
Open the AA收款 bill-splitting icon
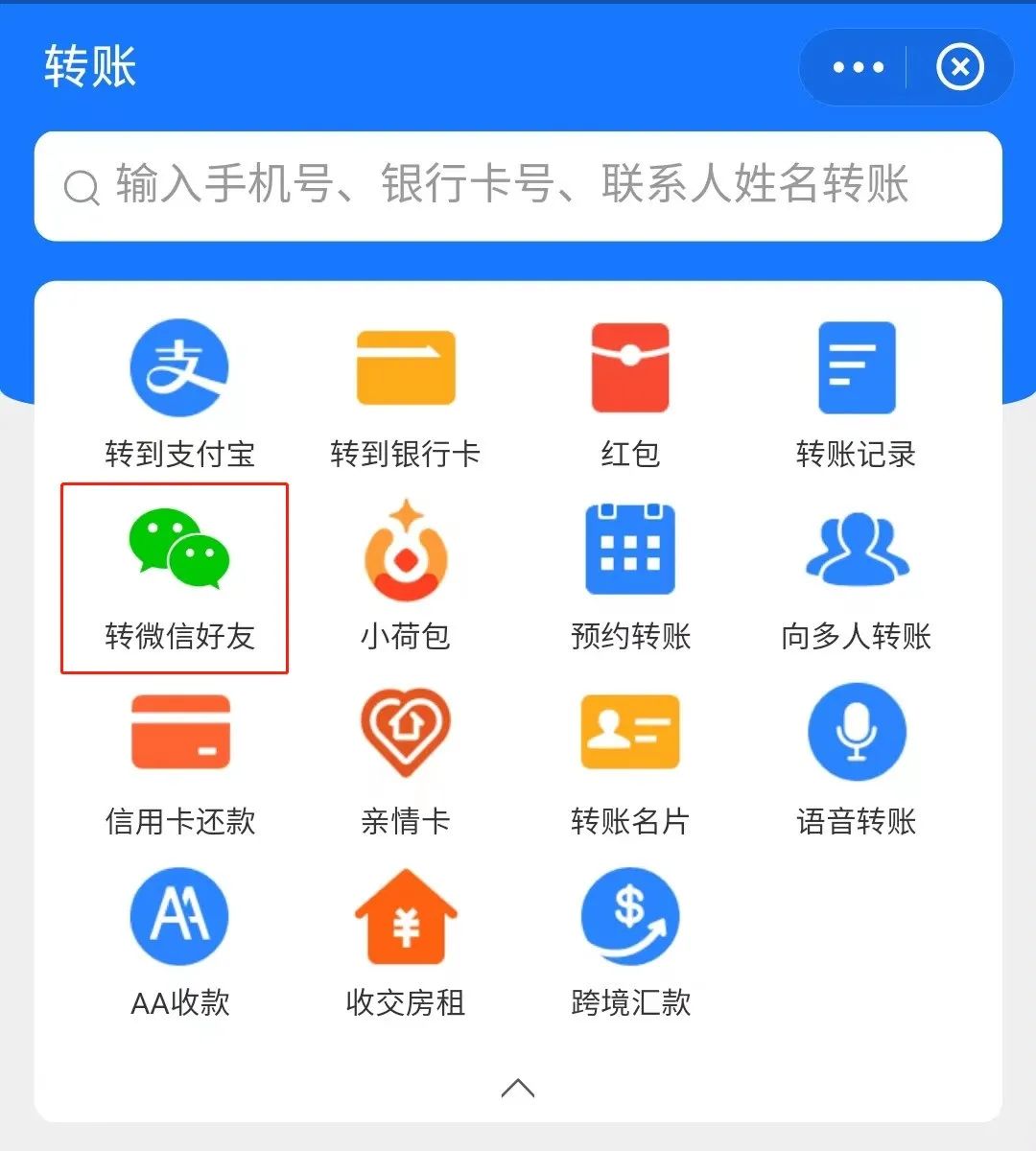tap(178, 916)
